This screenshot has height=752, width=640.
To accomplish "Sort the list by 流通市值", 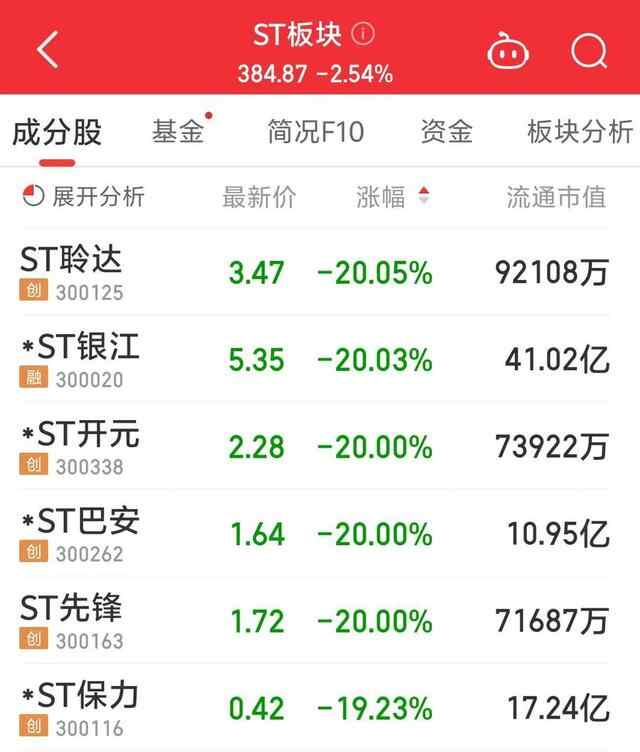I will pyautogui.click(x=556, y=197).
